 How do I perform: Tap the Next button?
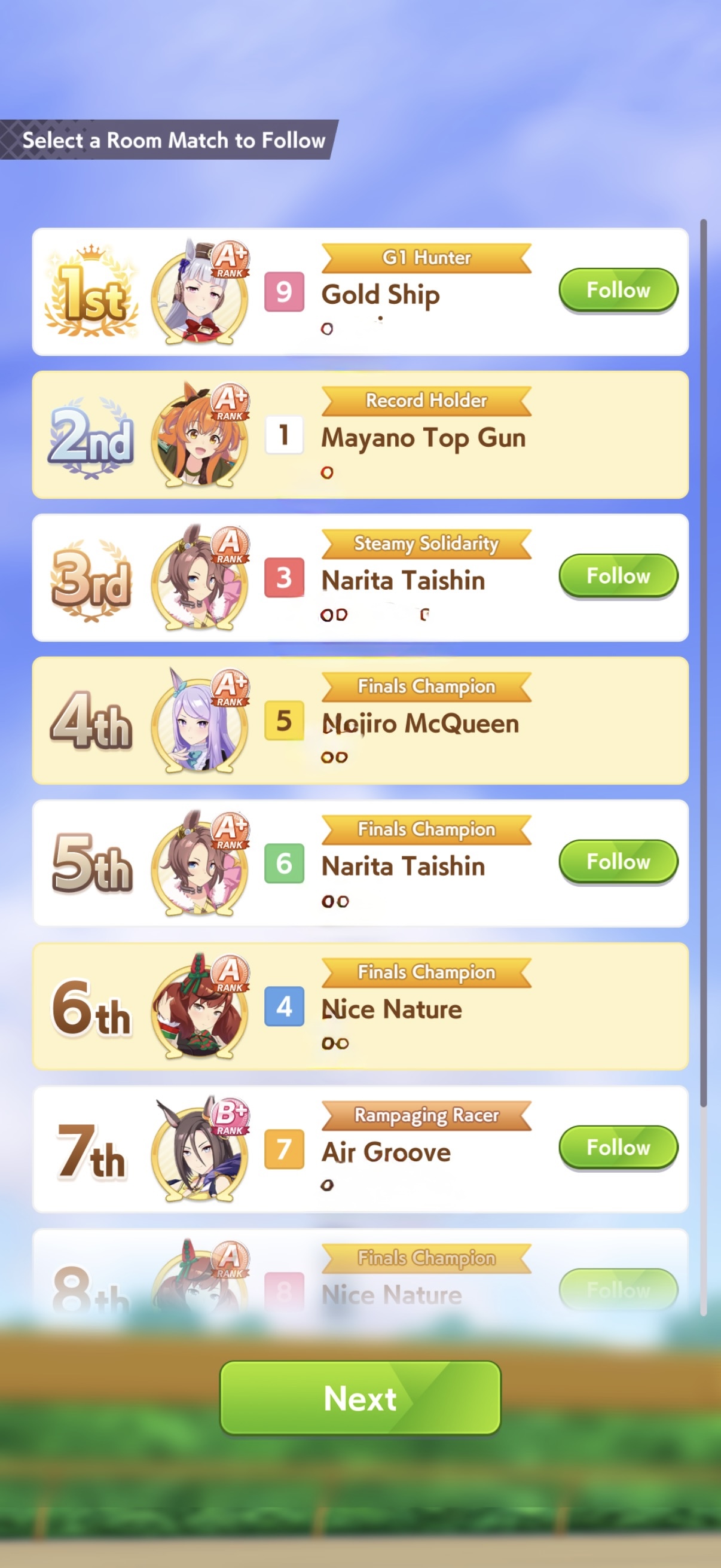(360, 1398)
